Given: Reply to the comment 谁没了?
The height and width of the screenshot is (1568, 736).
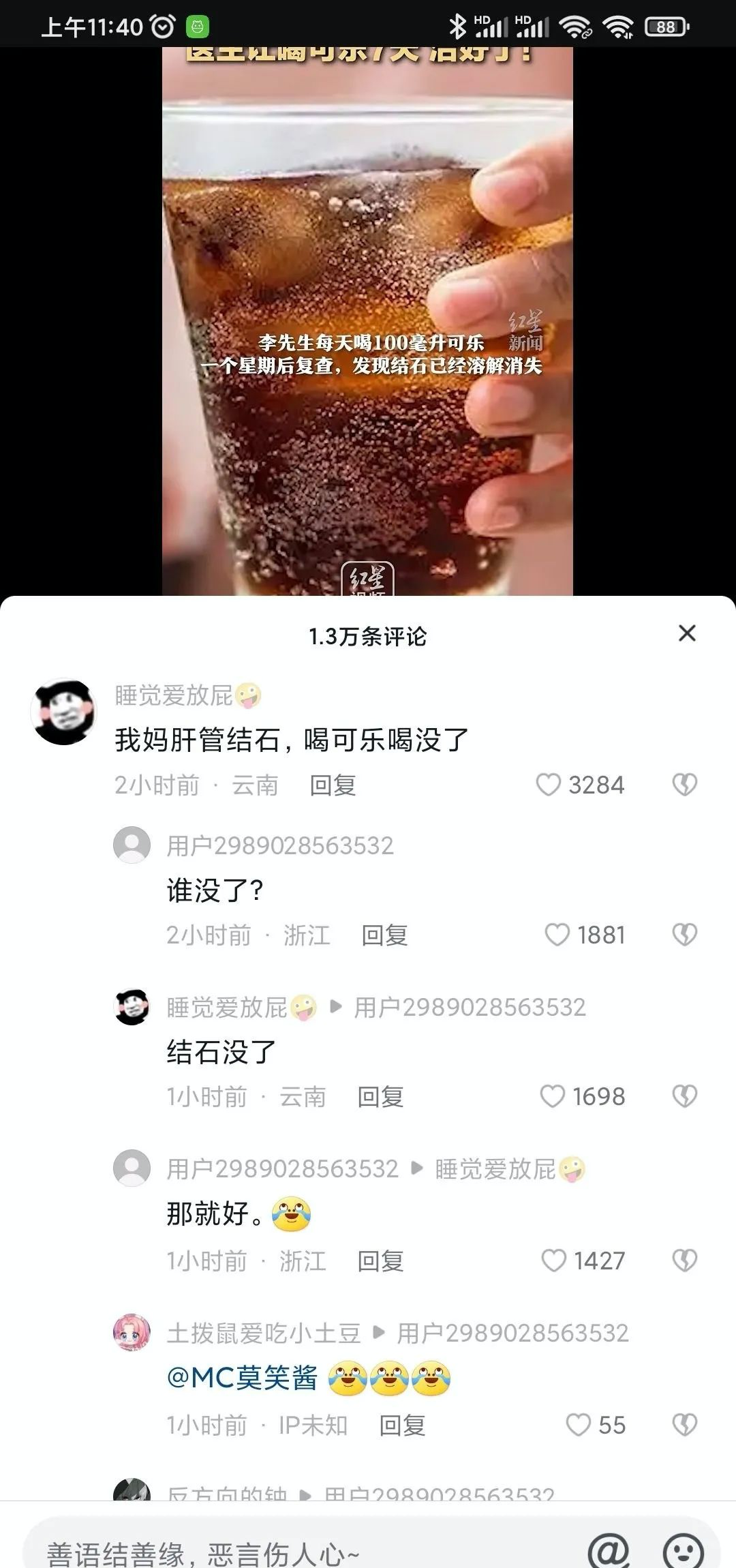Looking at the screenshot, I should tap(384, 935).
